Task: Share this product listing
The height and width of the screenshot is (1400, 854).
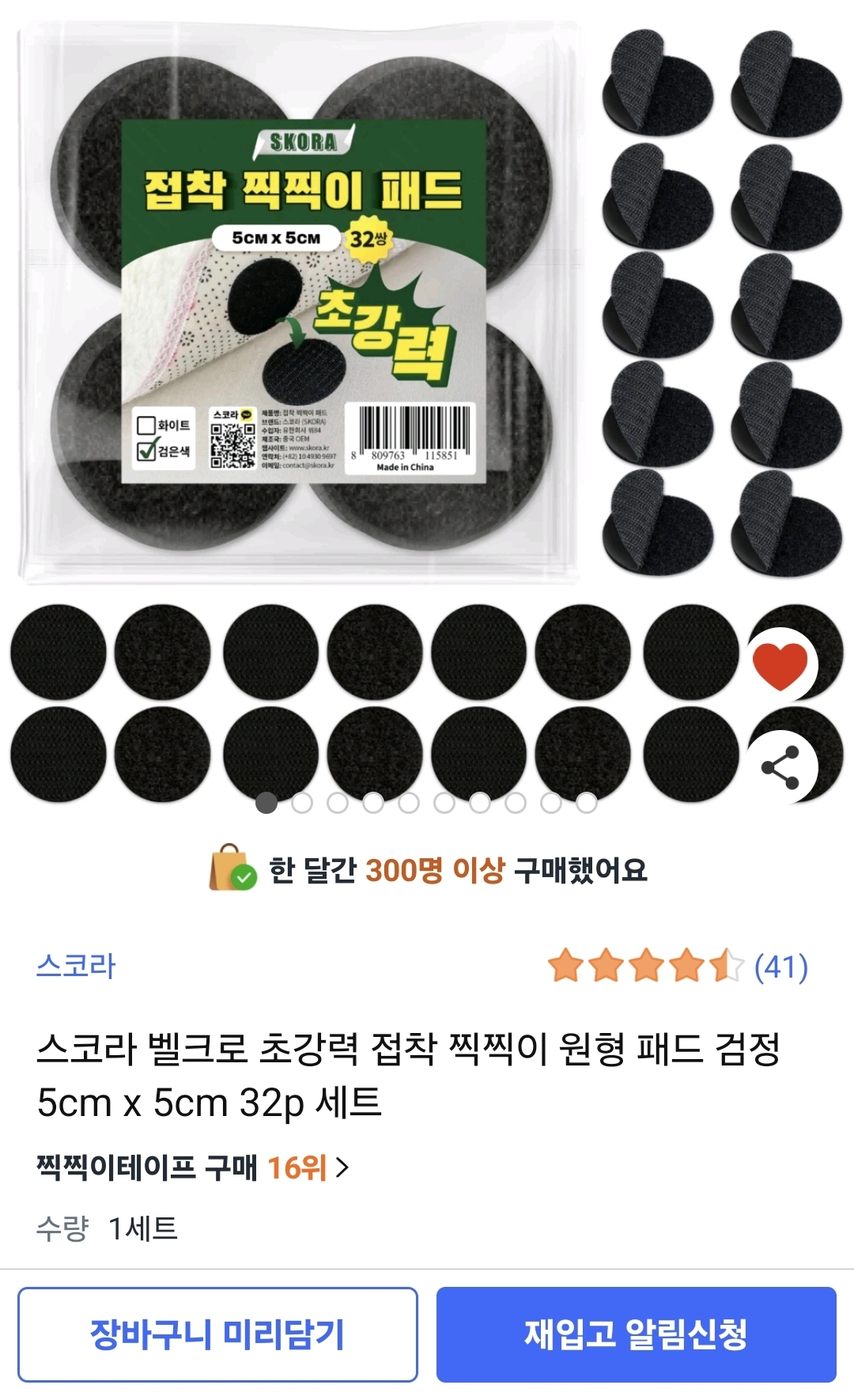Action: pyautogui.click(x=780, y=766)
